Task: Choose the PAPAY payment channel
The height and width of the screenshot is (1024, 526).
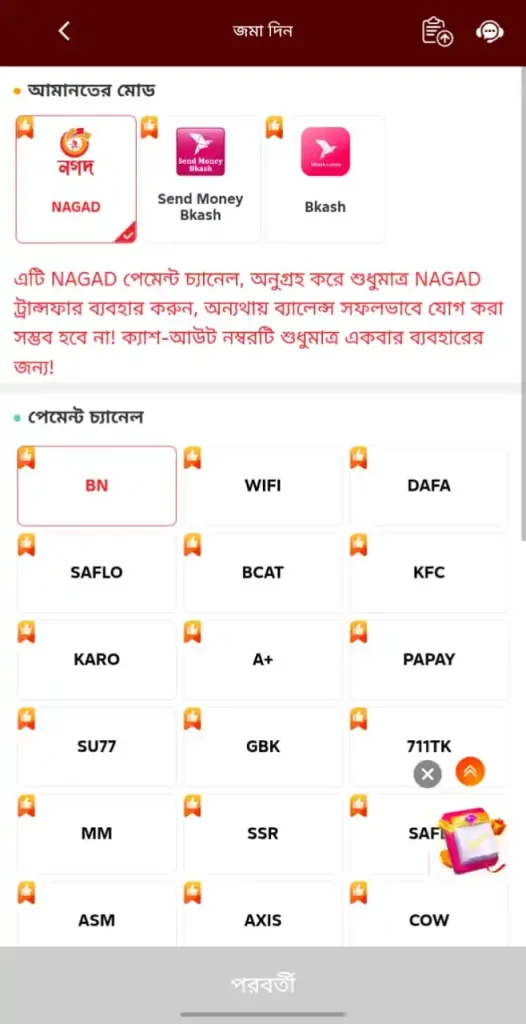Action: [x=429, y=660]
